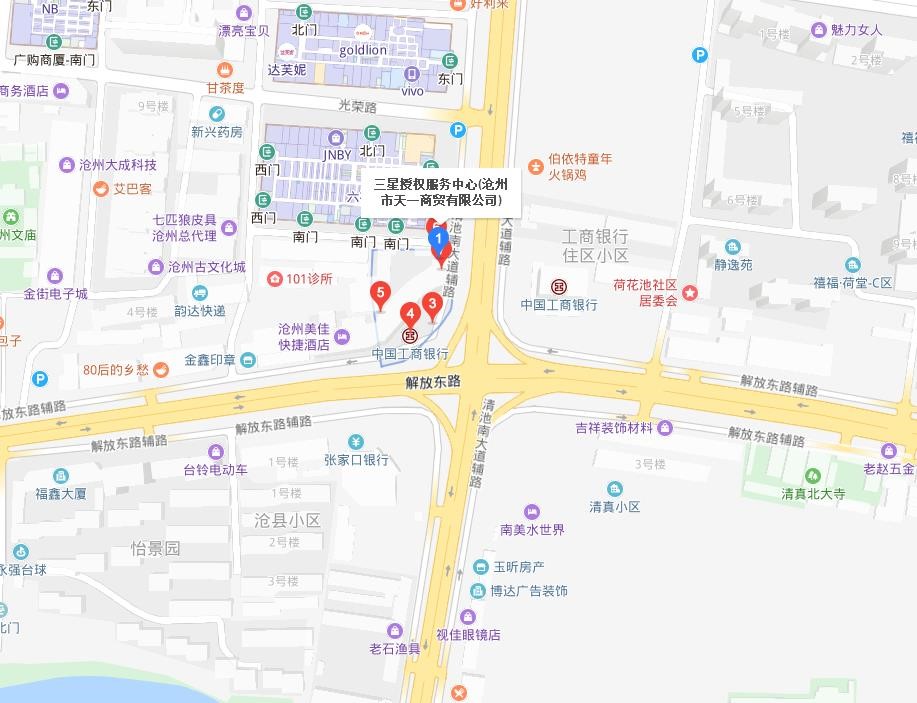Select map marker number 3
917x703 pixels.
[x=432, y=303]
